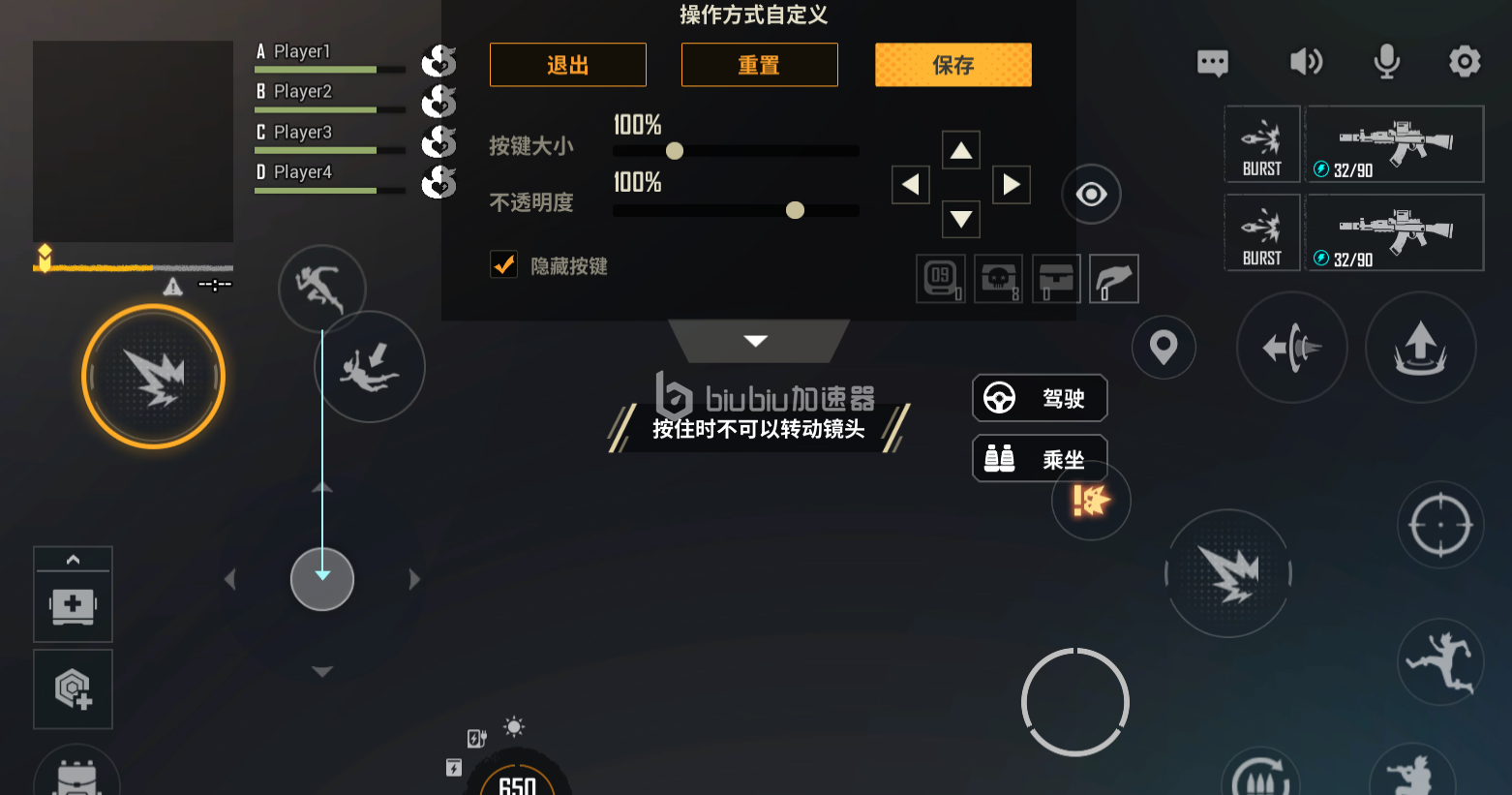Tap the 退出 exit button
1512x795 pixels.
[x=567, y=65]
